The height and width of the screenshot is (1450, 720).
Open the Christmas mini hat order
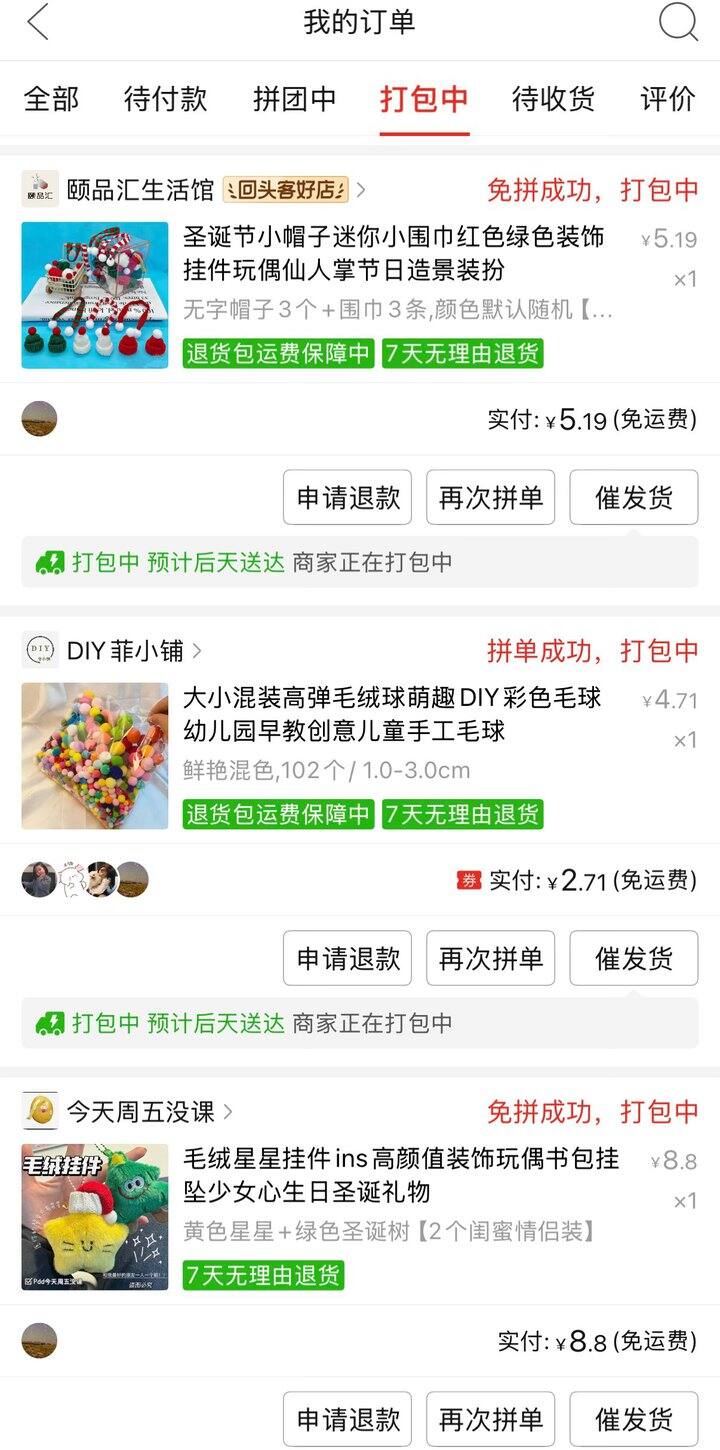[x=393, y=255]
